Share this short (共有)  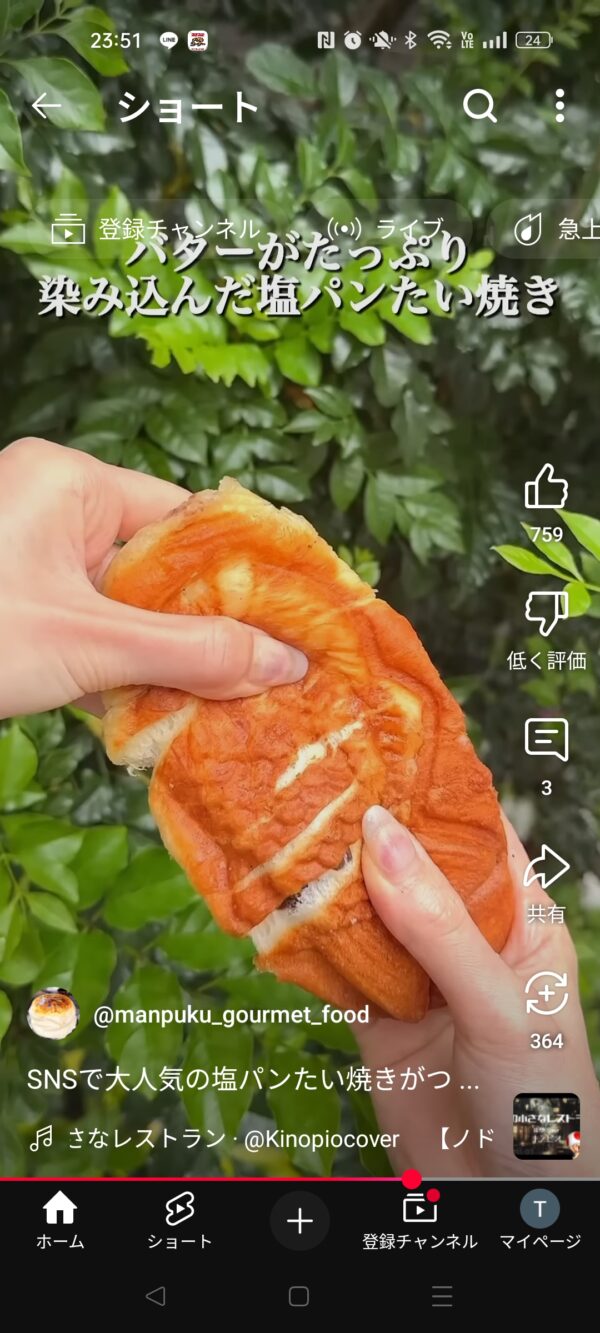point(546,869)
